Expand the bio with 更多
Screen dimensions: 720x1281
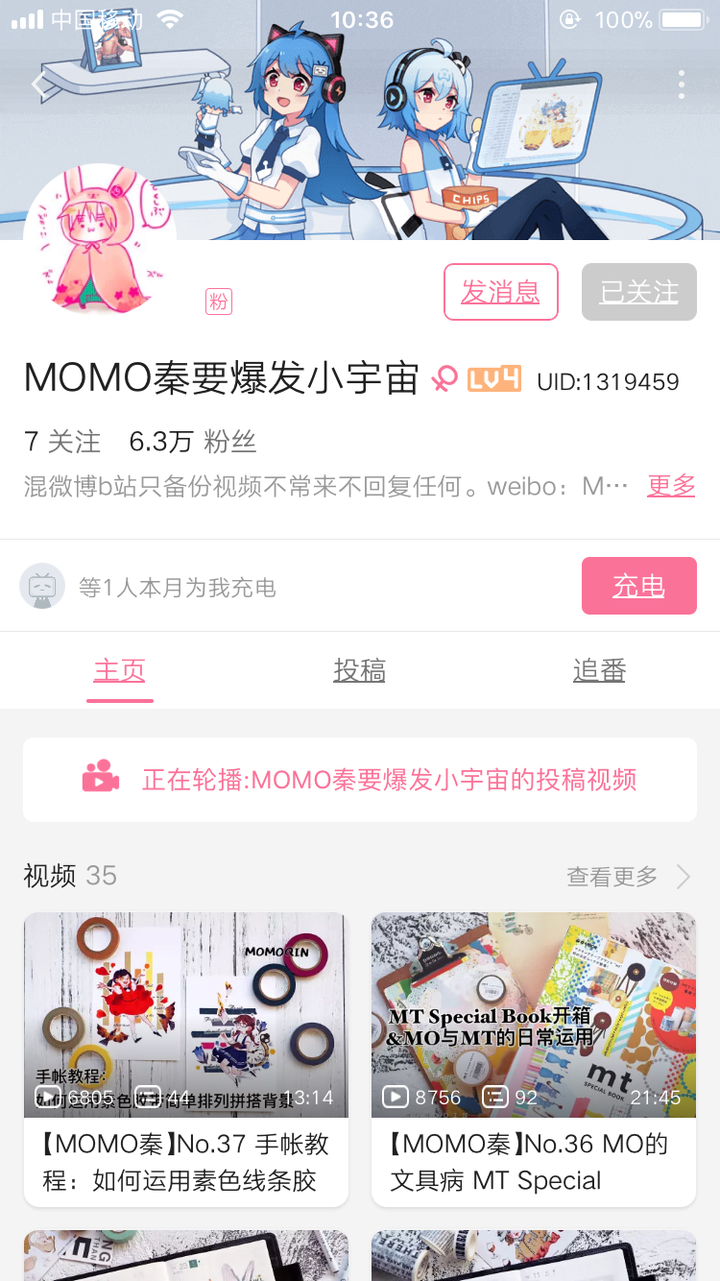[x=671, y=486]
